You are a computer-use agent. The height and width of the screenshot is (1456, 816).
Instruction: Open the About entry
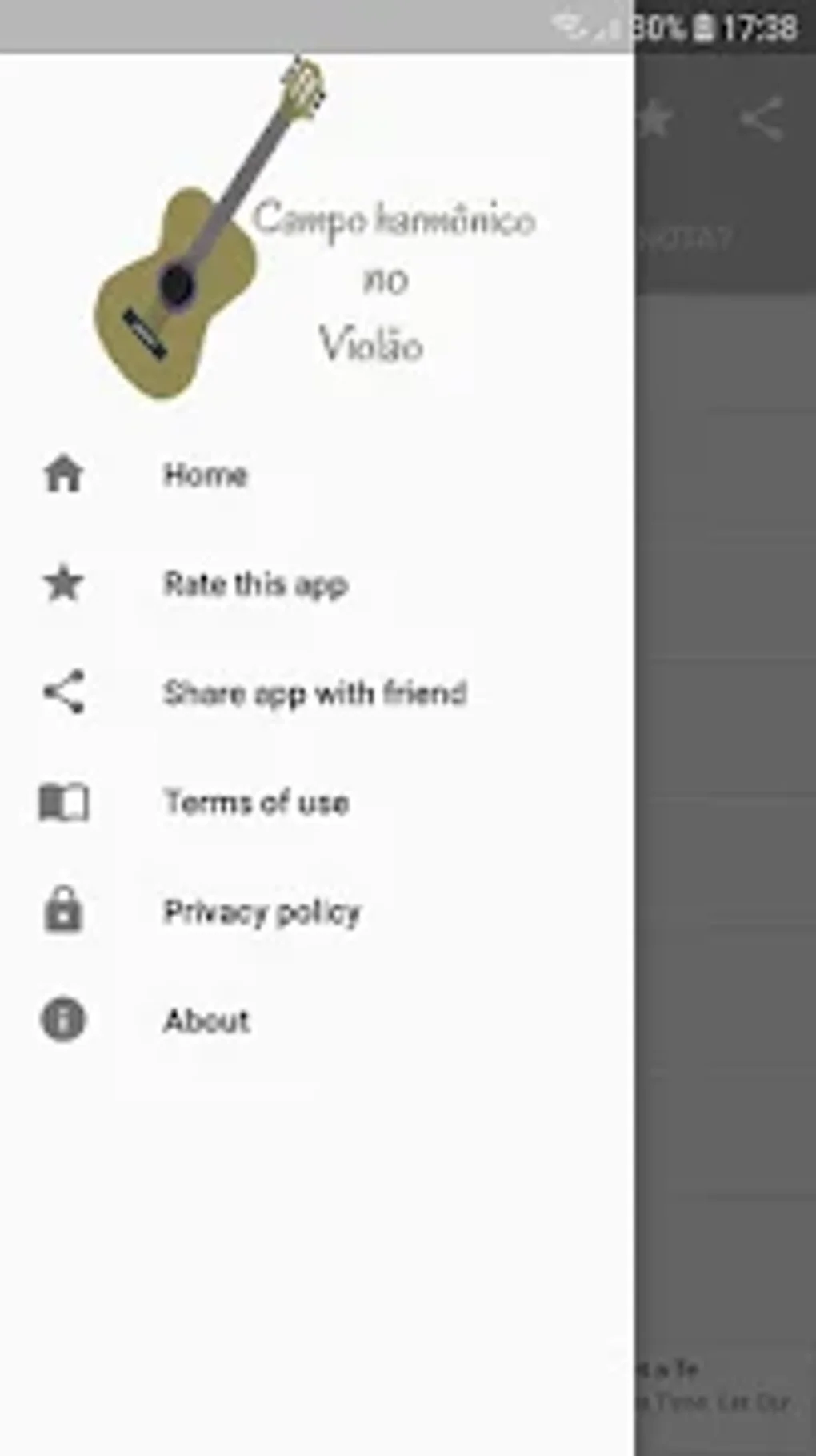(x=317, y=1021)
